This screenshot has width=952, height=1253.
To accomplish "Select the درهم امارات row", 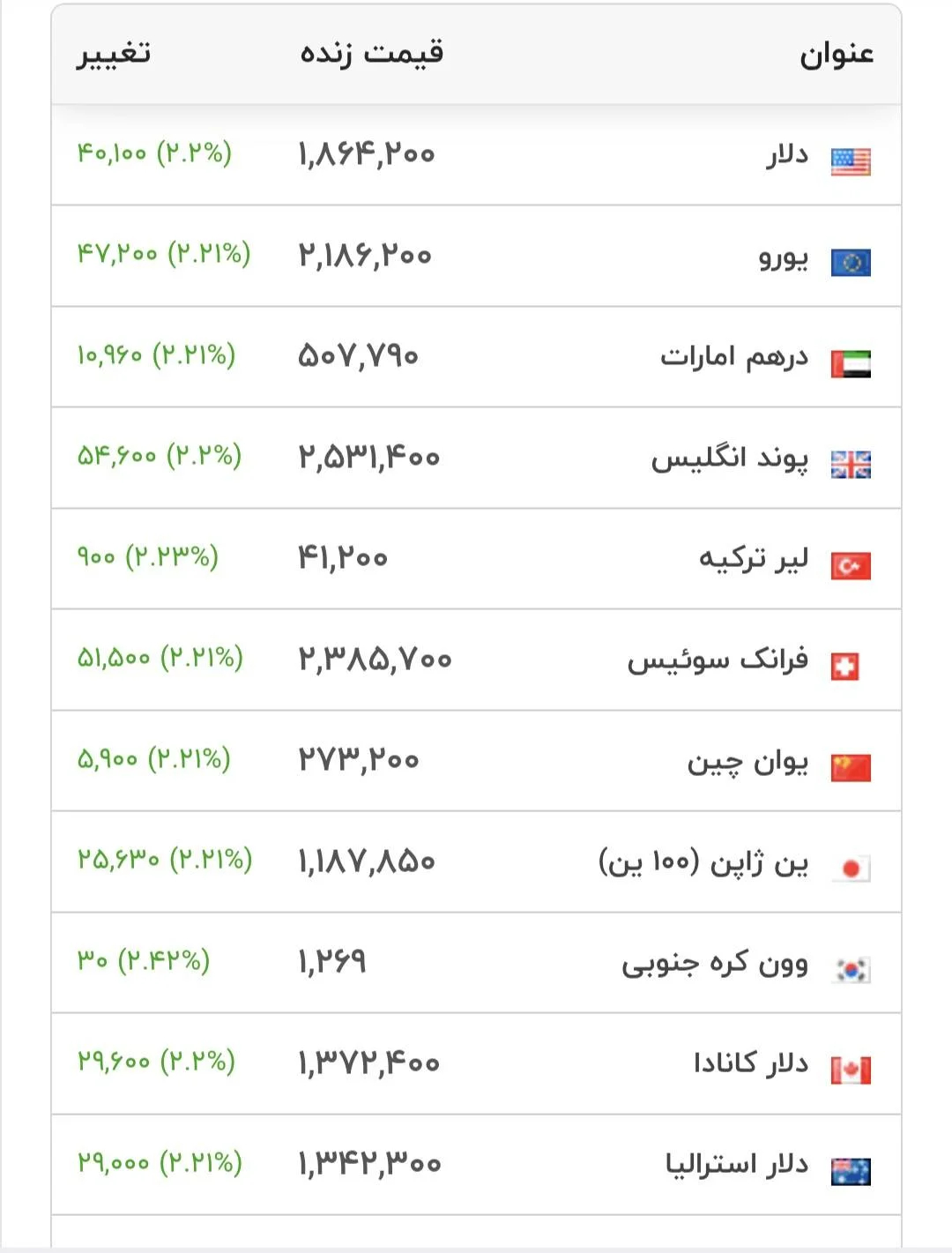I will click(x=476, y=357).
